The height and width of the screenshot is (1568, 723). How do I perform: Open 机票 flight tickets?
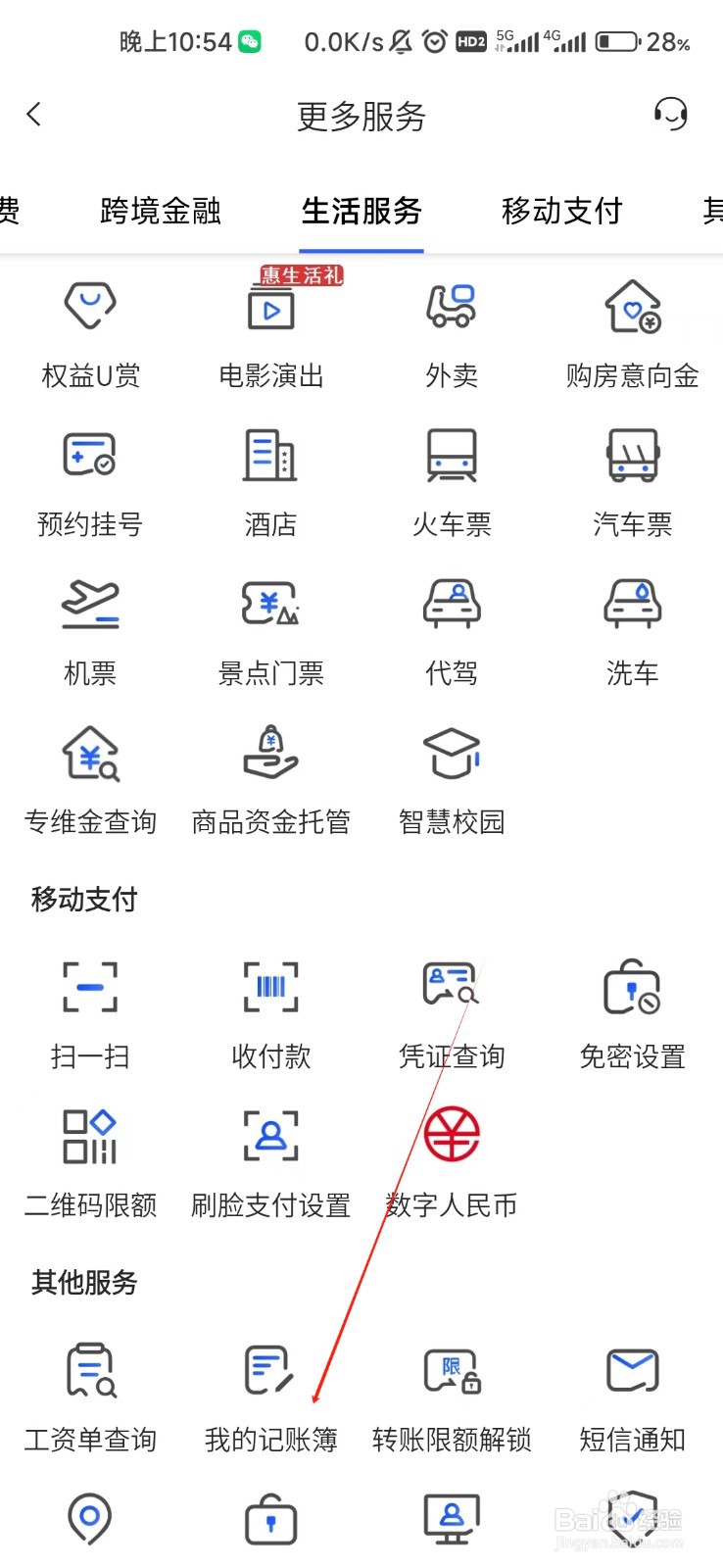click(x=90, y=631)
